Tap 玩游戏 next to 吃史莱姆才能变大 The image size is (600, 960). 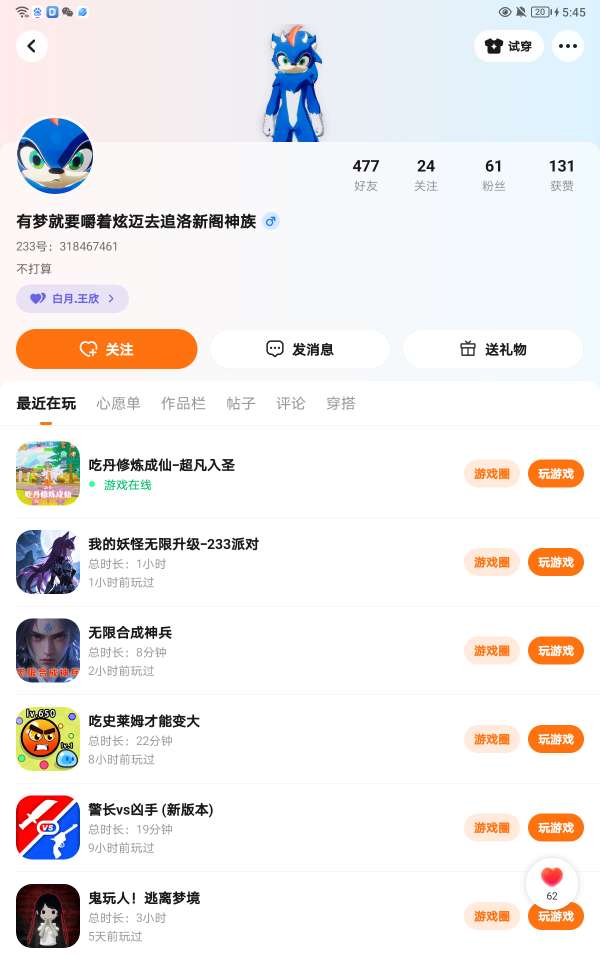556,739
